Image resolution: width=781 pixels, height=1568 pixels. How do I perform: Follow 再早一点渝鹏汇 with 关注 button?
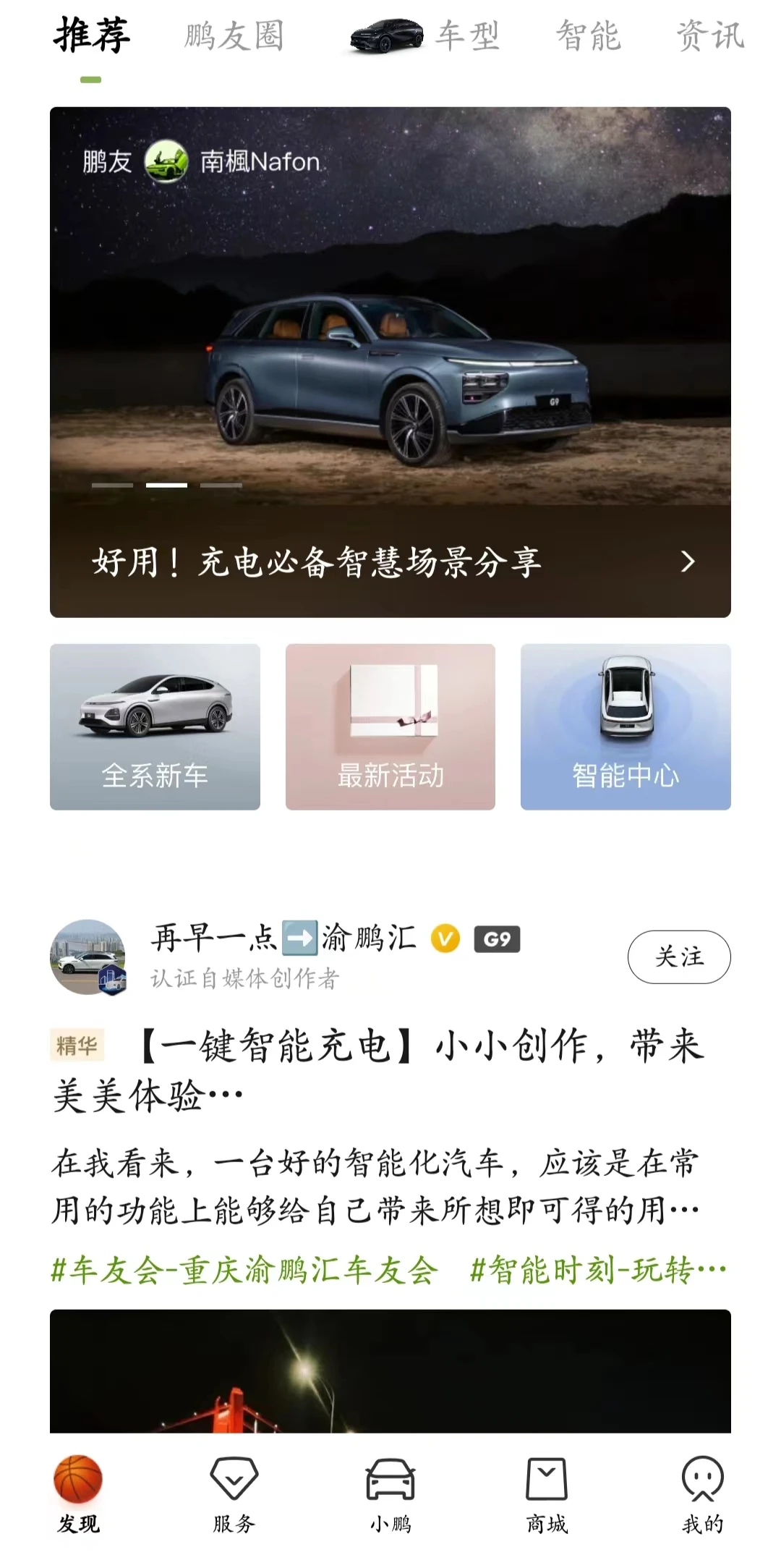coord(678,957)
